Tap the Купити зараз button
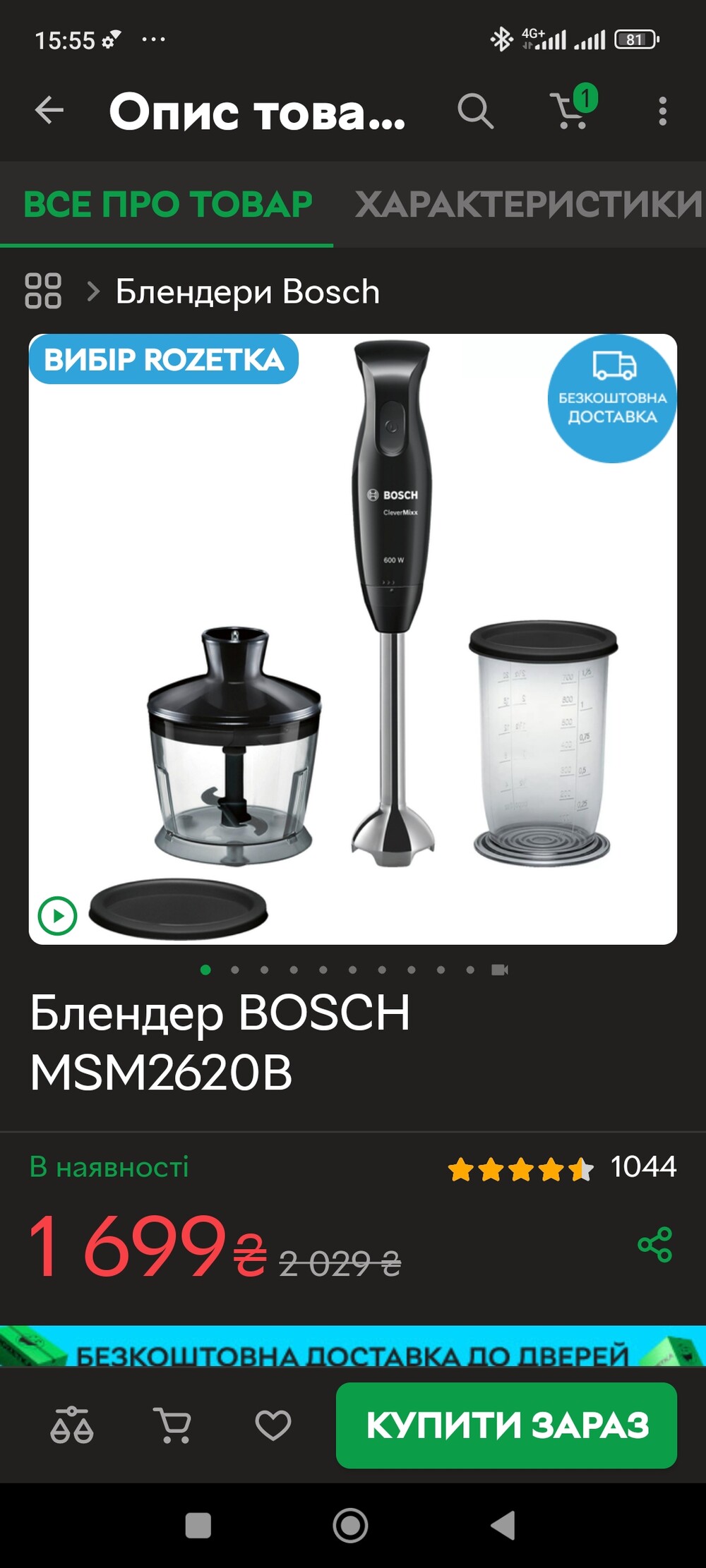The width and height of the screenshot is (706, 1568). click(506, 1425)
